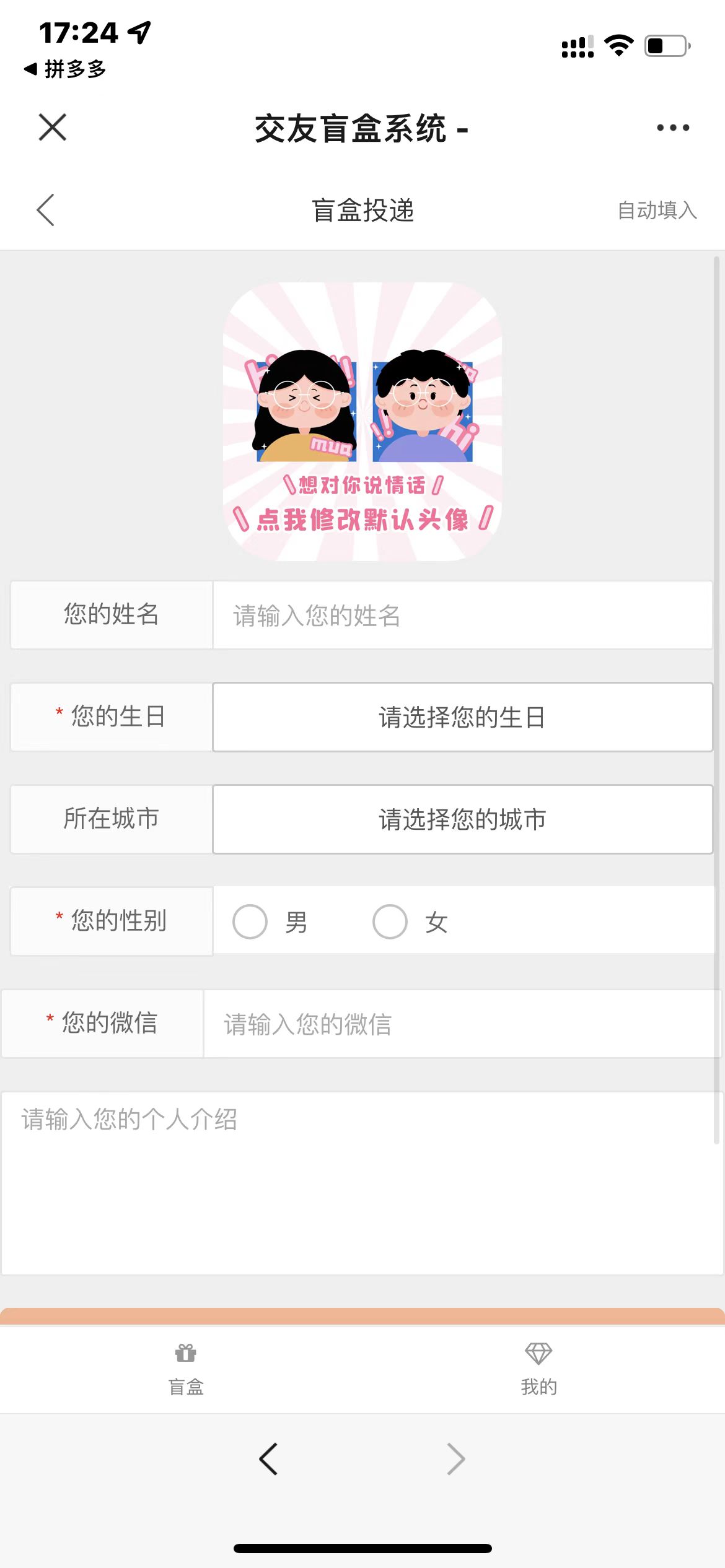725x1568 pixels.
Task: Navigate back with the browser back arrow
Action: pyautogui.click(x=268, y=1459)
